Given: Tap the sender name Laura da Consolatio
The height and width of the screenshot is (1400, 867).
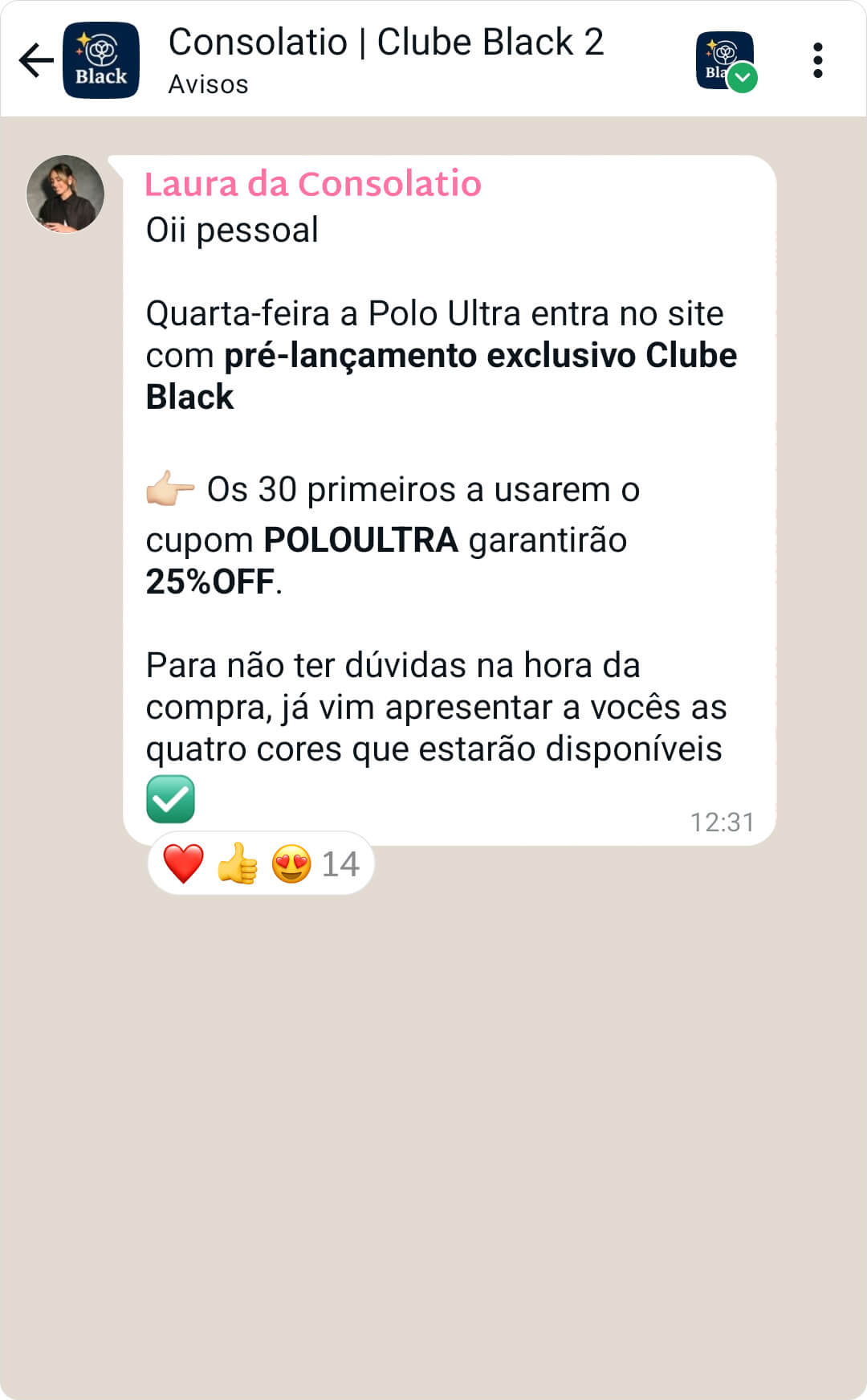Looking at the screenshot, I should pos(313,184).
